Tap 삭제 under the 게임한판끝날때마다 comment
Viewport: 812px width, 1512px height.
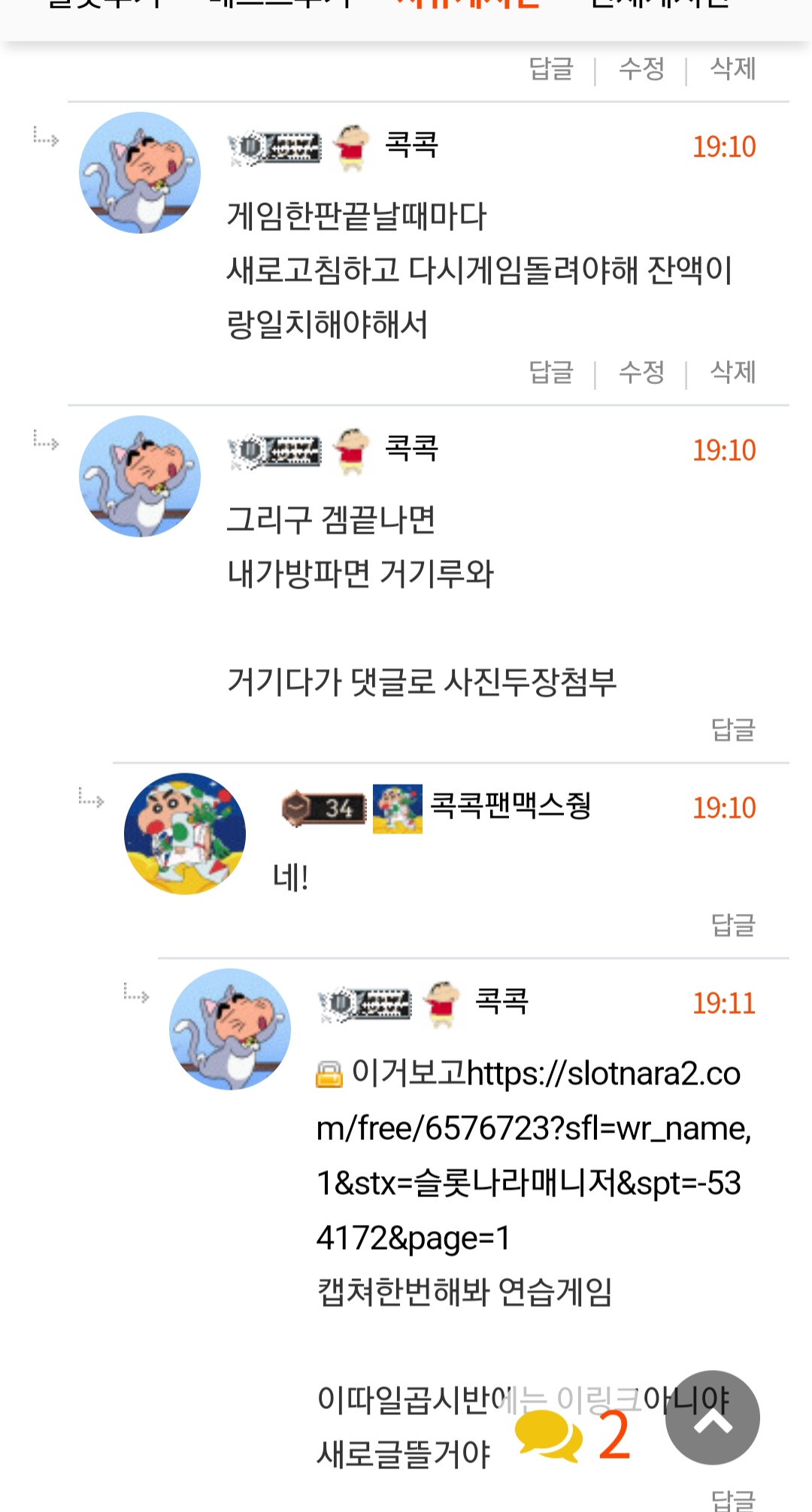click(732, 372)
